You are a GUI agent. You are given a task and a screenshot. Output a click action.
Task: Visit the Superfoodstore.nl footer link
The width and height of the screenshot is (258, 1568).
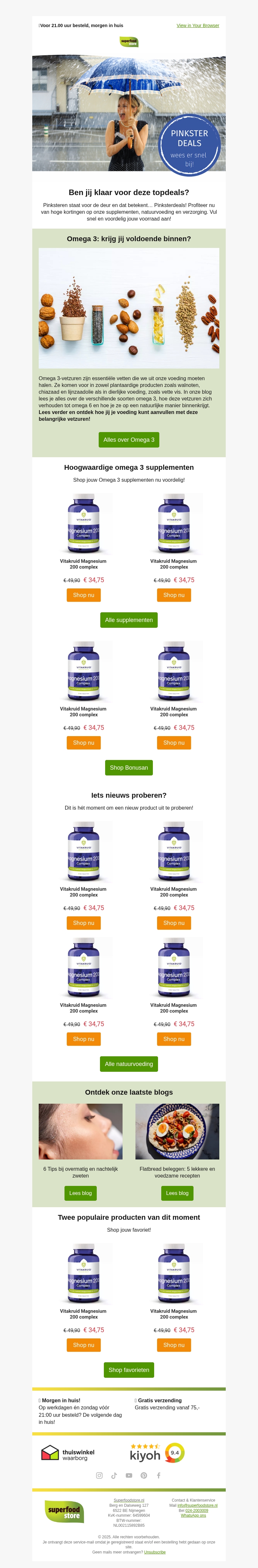pos(129,1500)
